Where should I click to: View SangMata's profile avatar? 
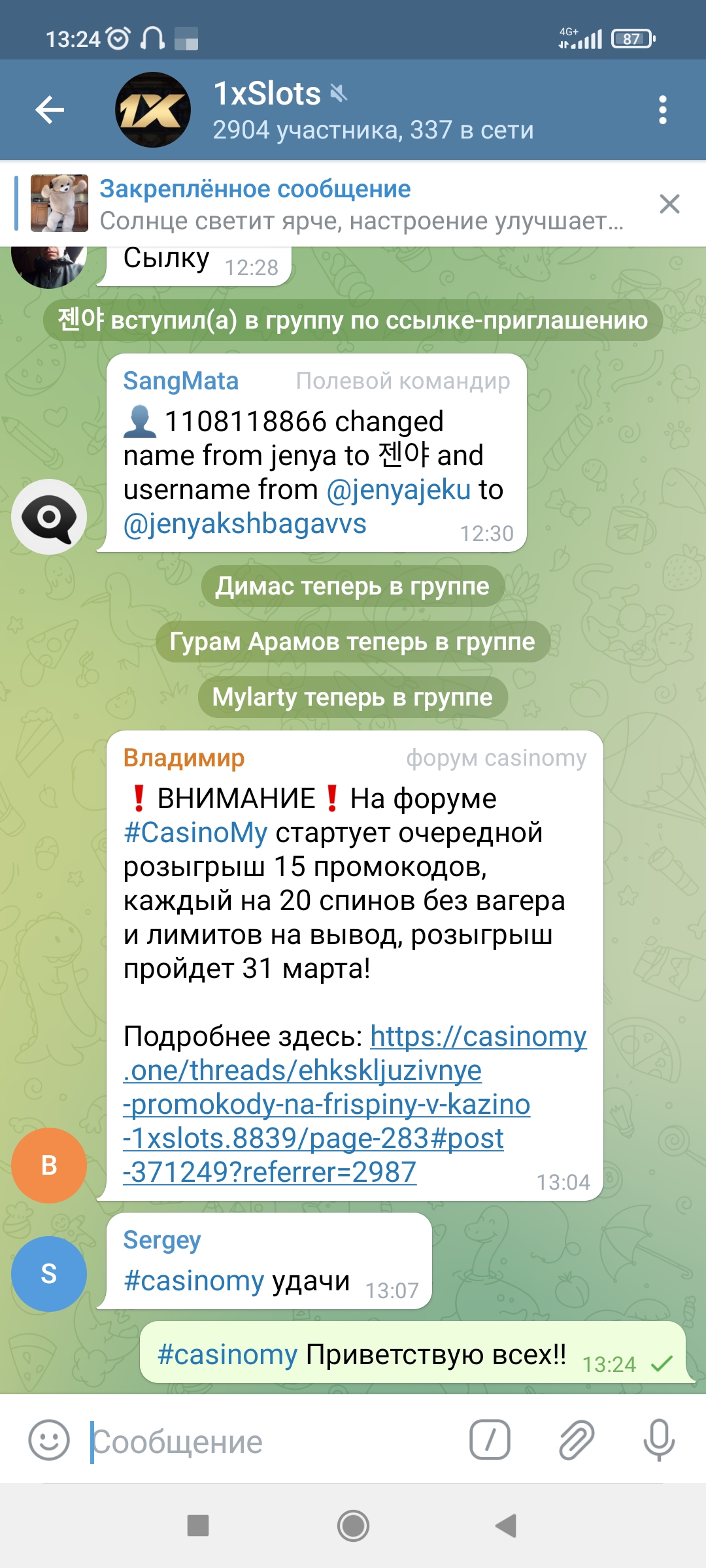(49, 517)
